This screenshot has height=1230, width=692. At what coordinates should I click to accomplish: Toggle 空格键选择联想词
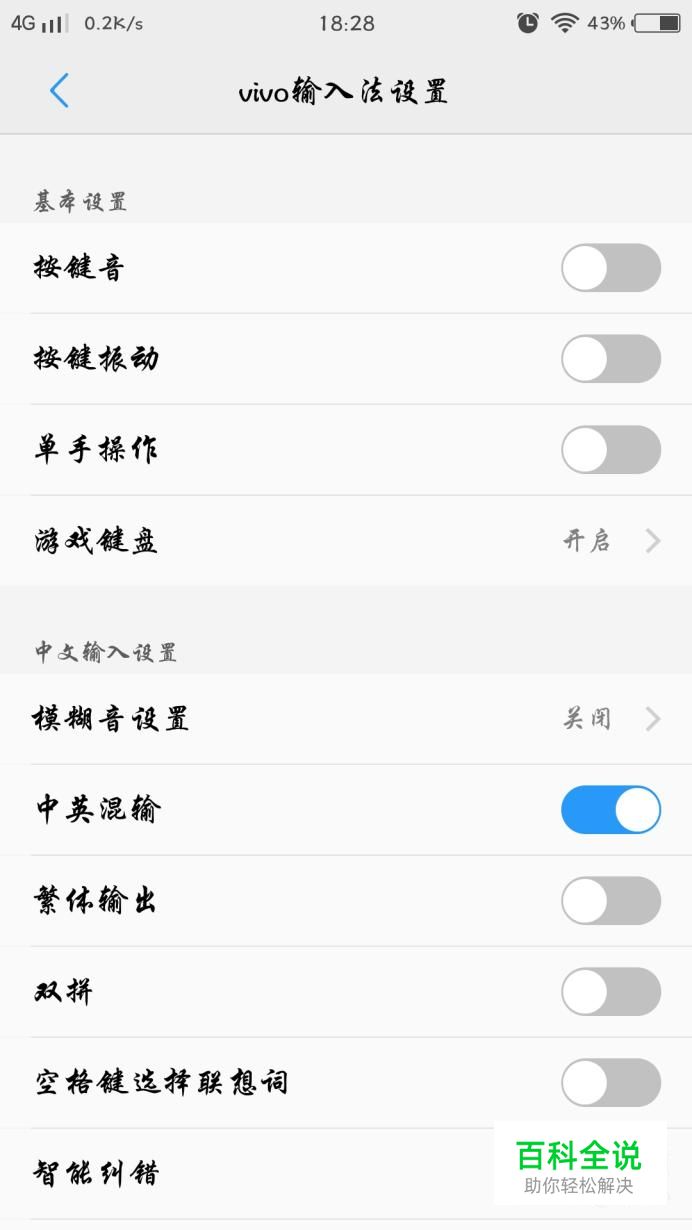pos(611,1083)
